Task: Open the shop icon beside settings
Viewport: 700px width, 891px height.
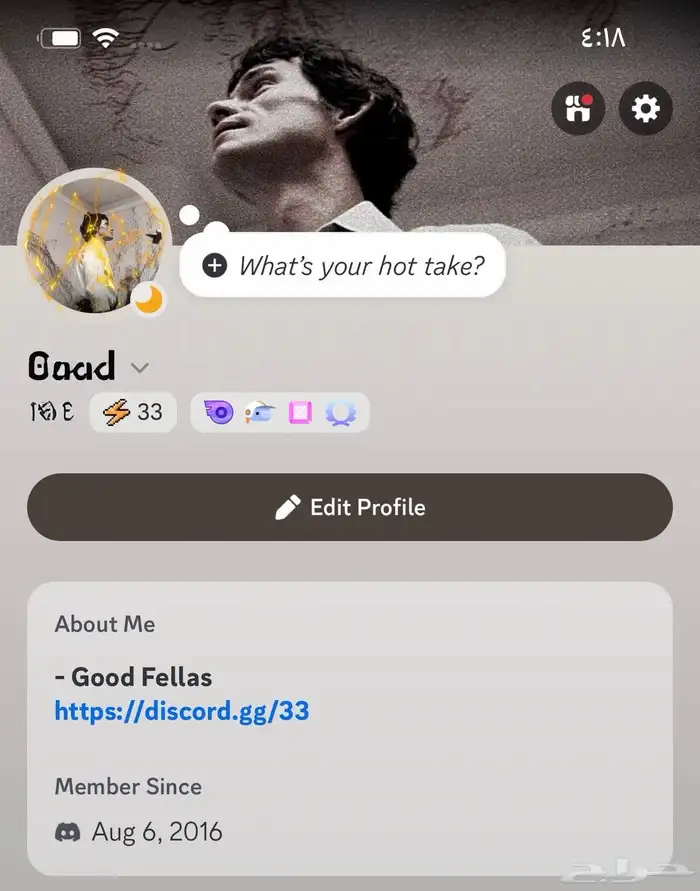Action: coord(579,108)
